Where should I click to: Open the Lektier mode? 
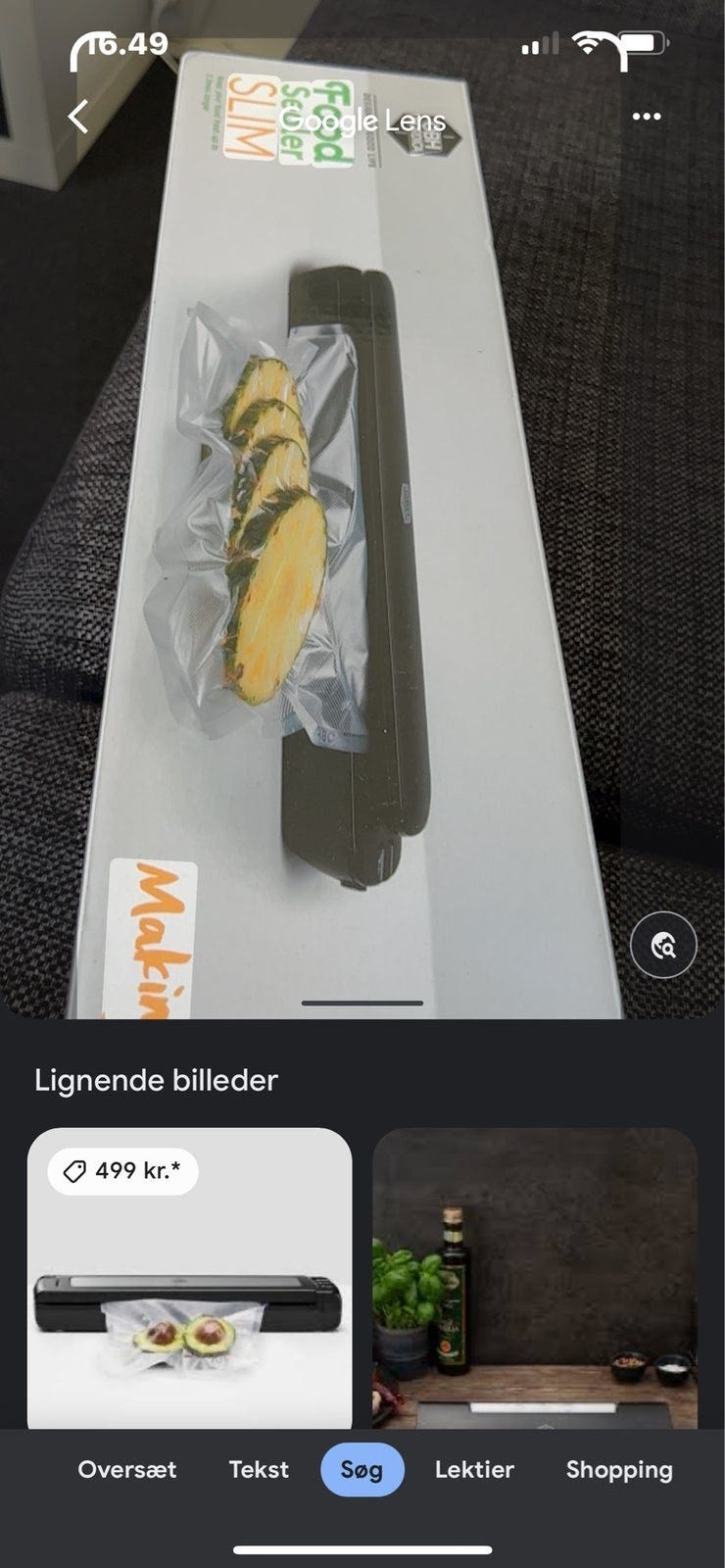point(474,1469)
